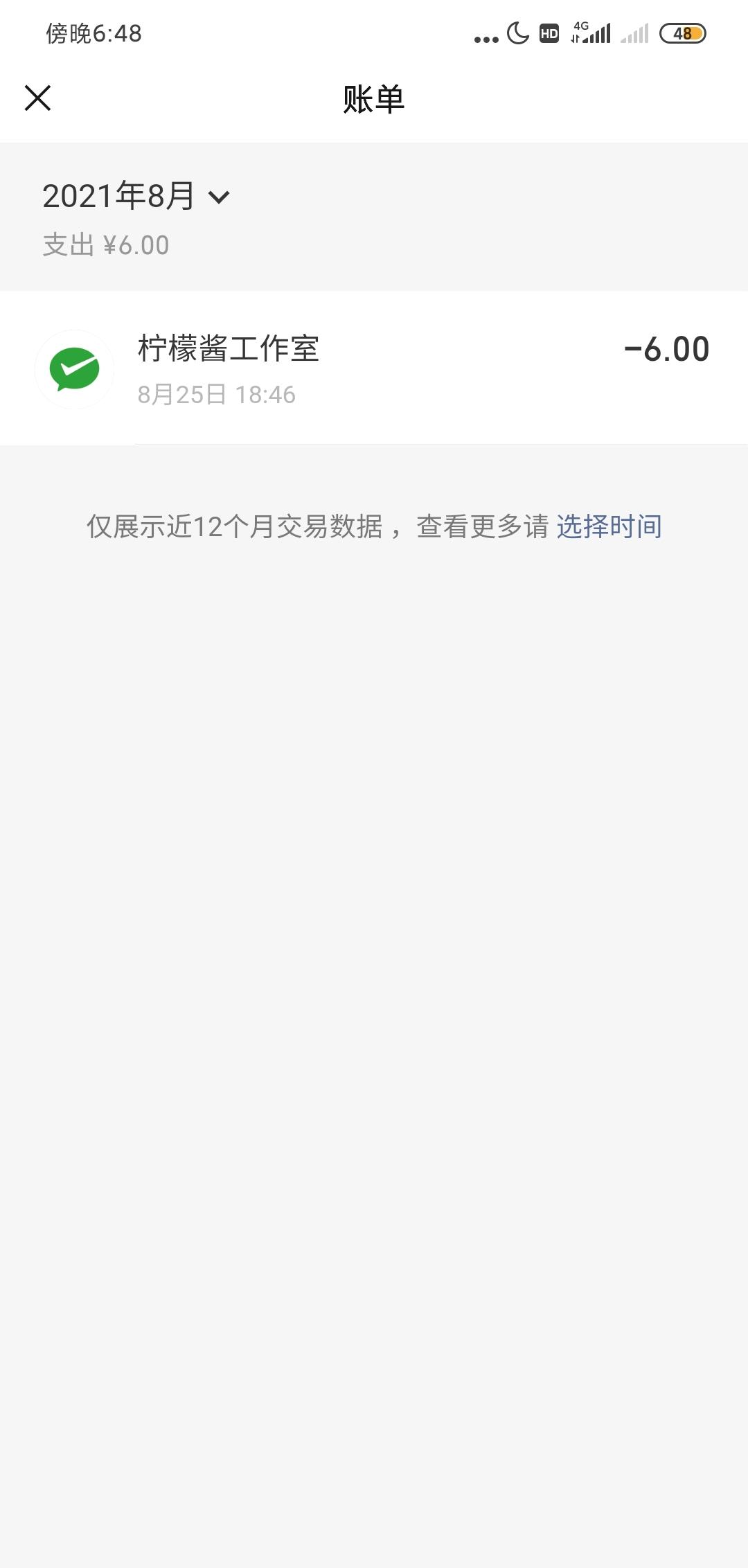Tap the -6.00 payment amount

(x=667, y=348)
